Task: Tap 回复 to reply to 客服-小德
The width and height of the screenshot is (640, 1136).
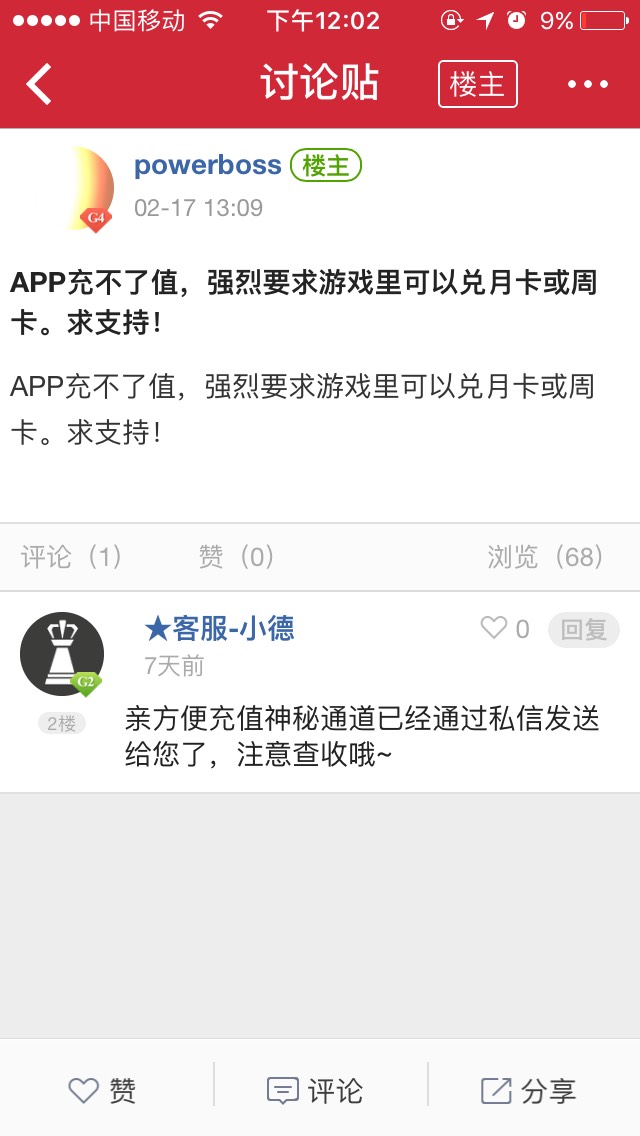Action: [584, 629]
